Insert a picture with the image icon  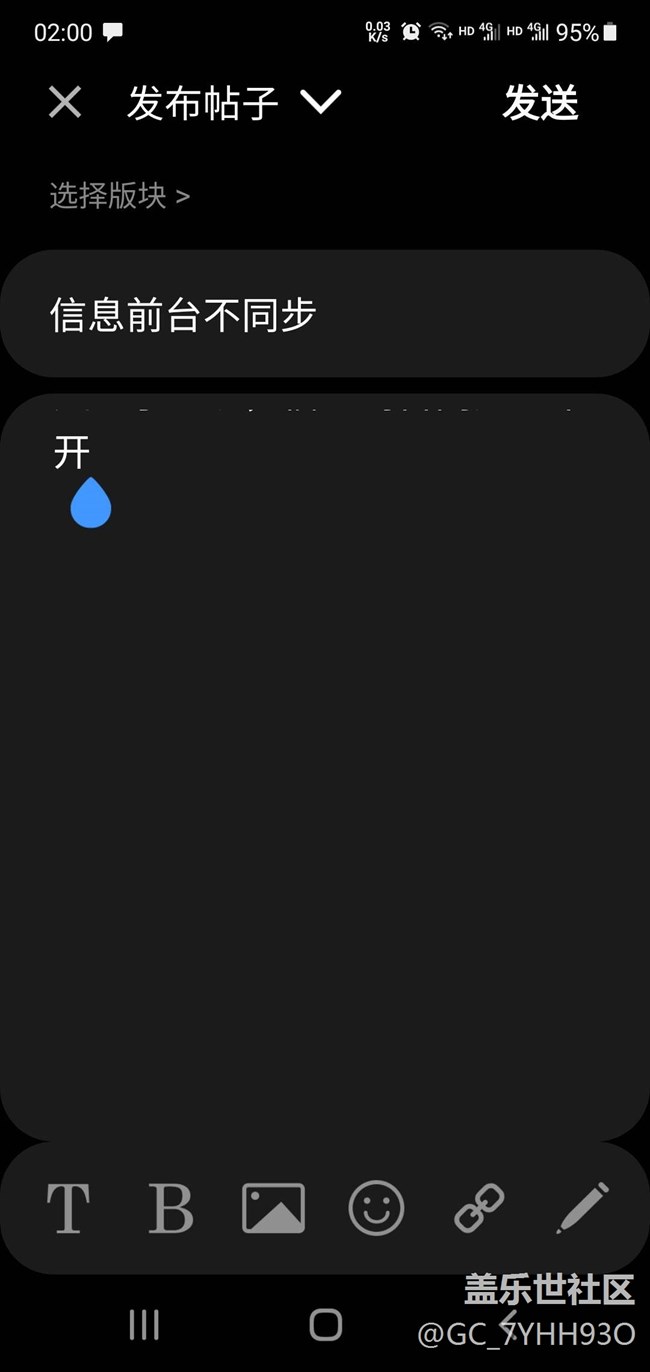(x=273, y=1208)
